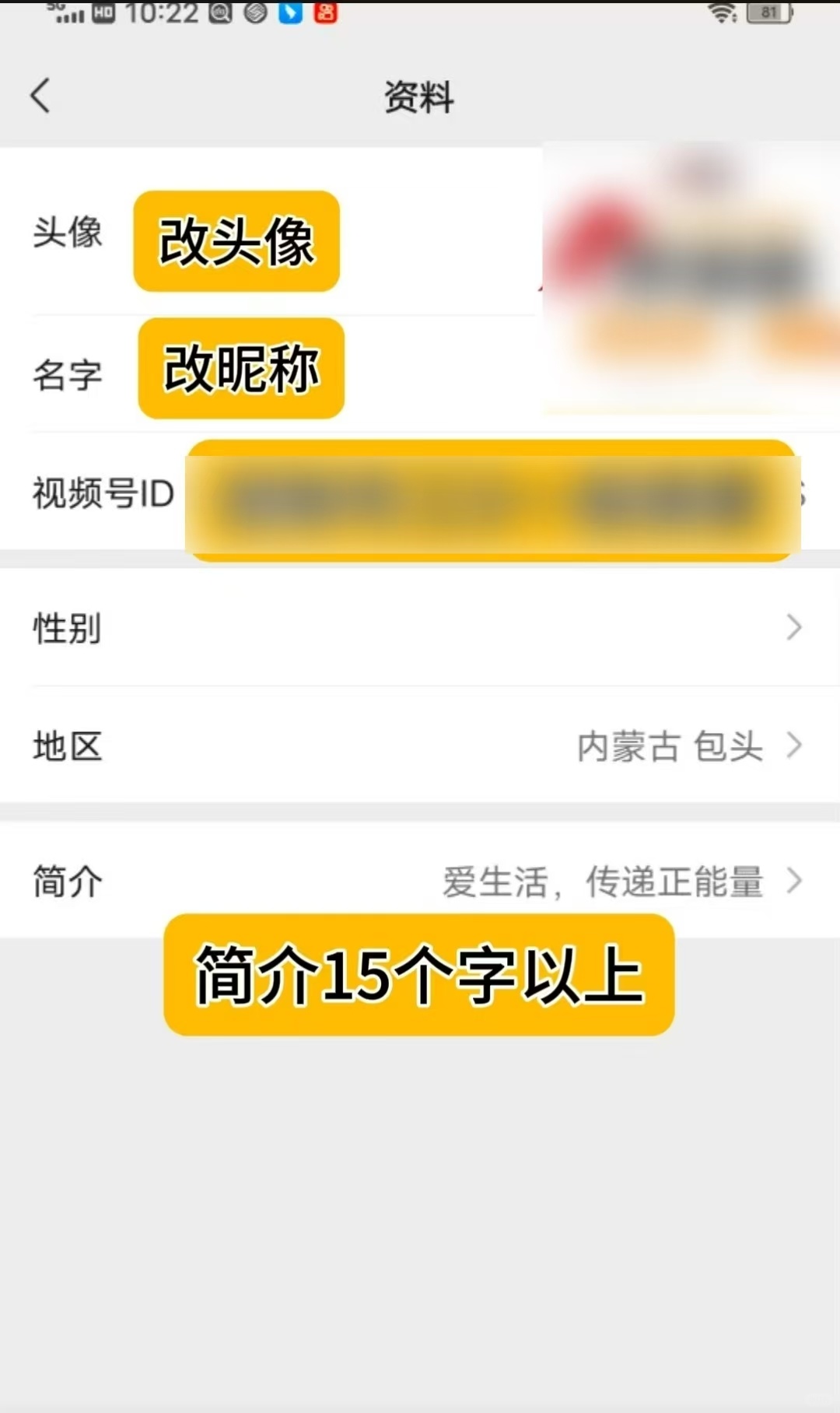Open the 头像 avatar row

(x=68, y=232)
